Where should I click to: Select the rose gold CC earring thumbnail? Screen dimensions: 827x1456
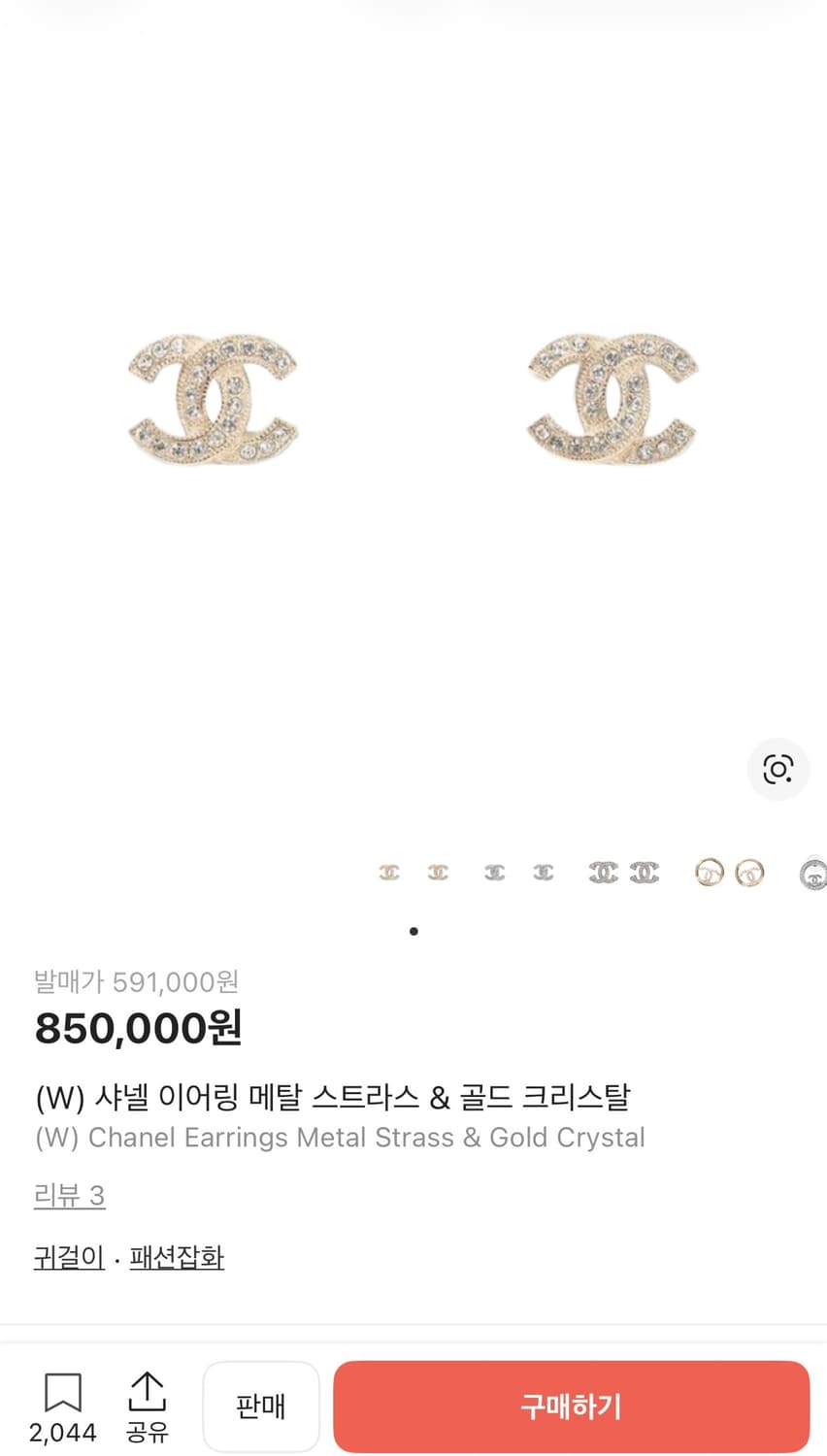pos(437,872)
